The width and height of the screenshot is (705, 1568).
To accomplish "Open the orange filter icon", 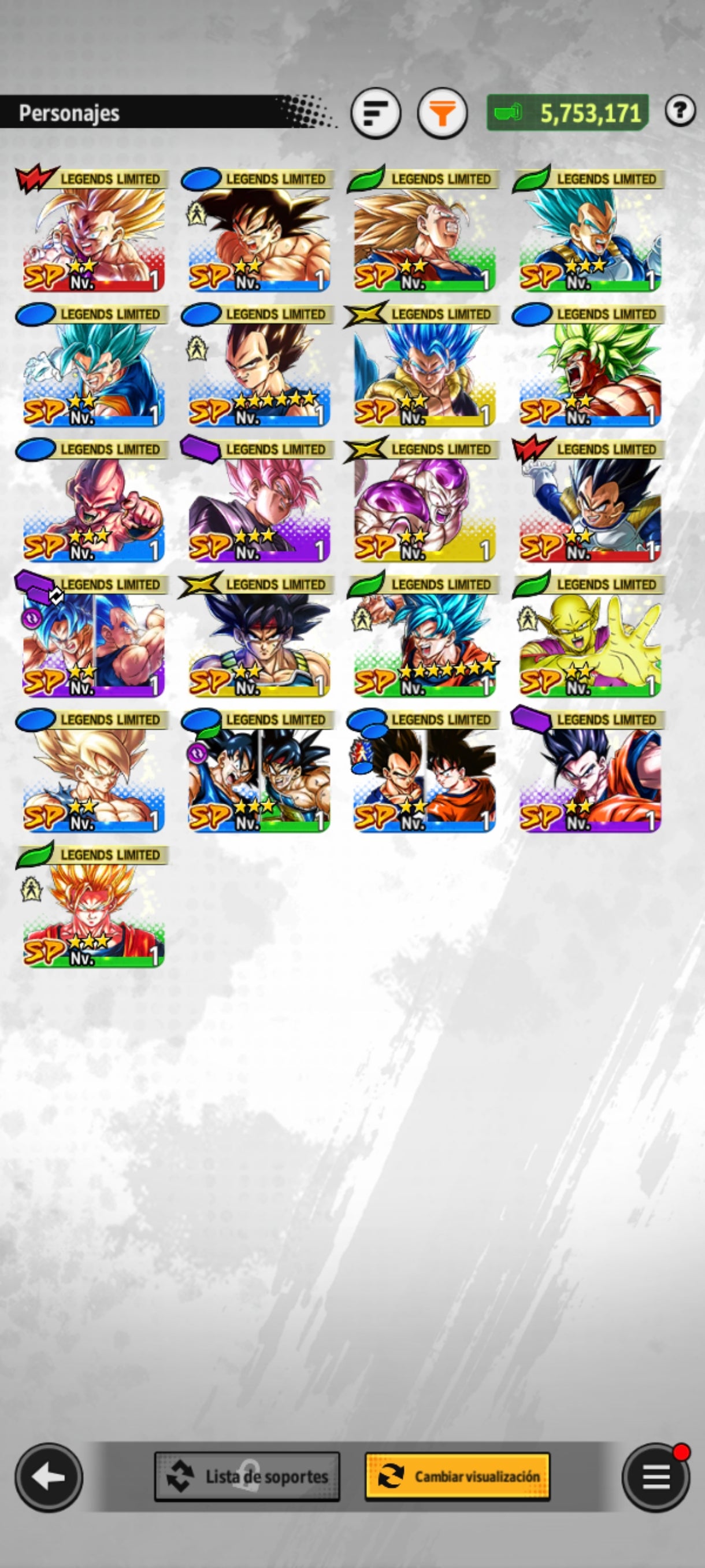I will coord(443,112).
